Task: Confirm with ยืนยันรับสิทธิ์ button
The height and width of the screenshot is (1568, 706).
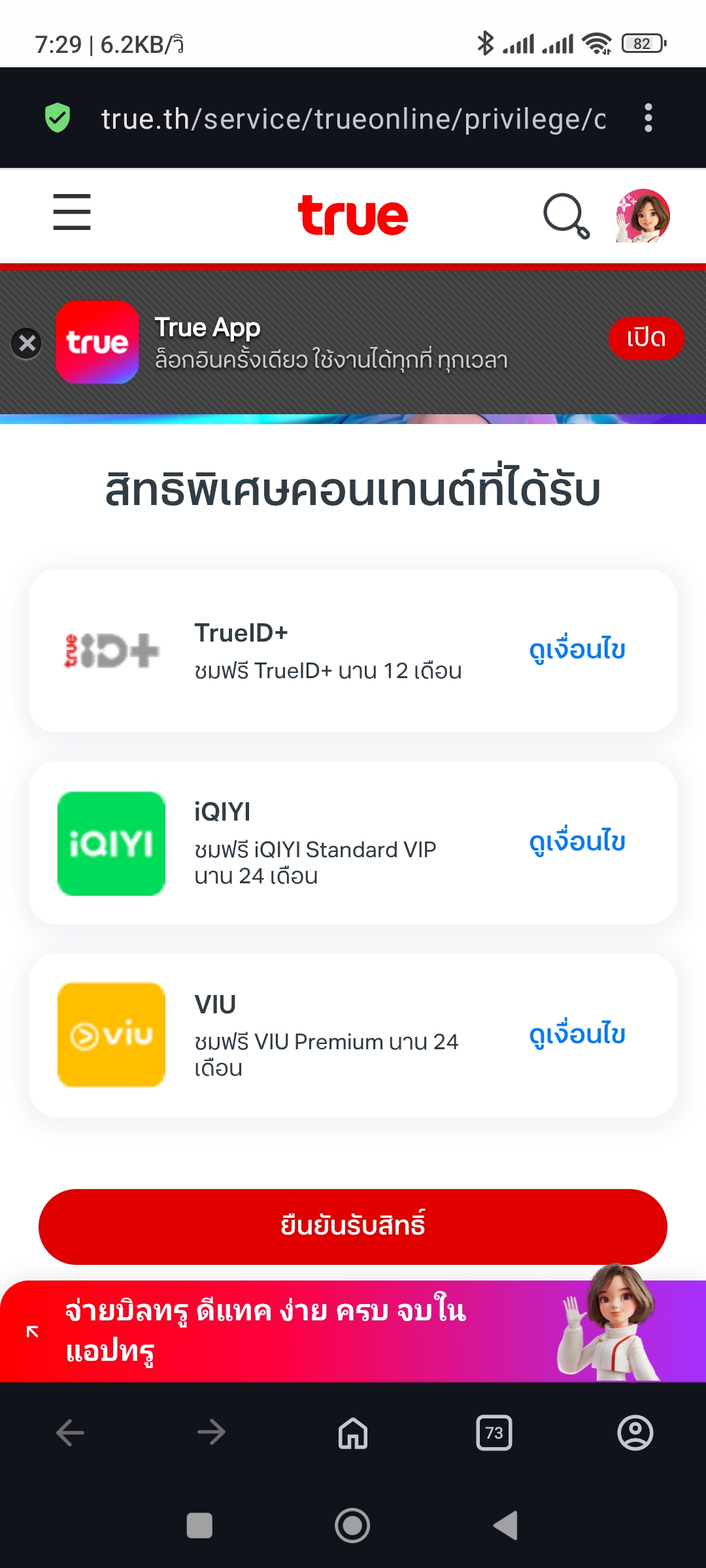Action: (353, 1226)
